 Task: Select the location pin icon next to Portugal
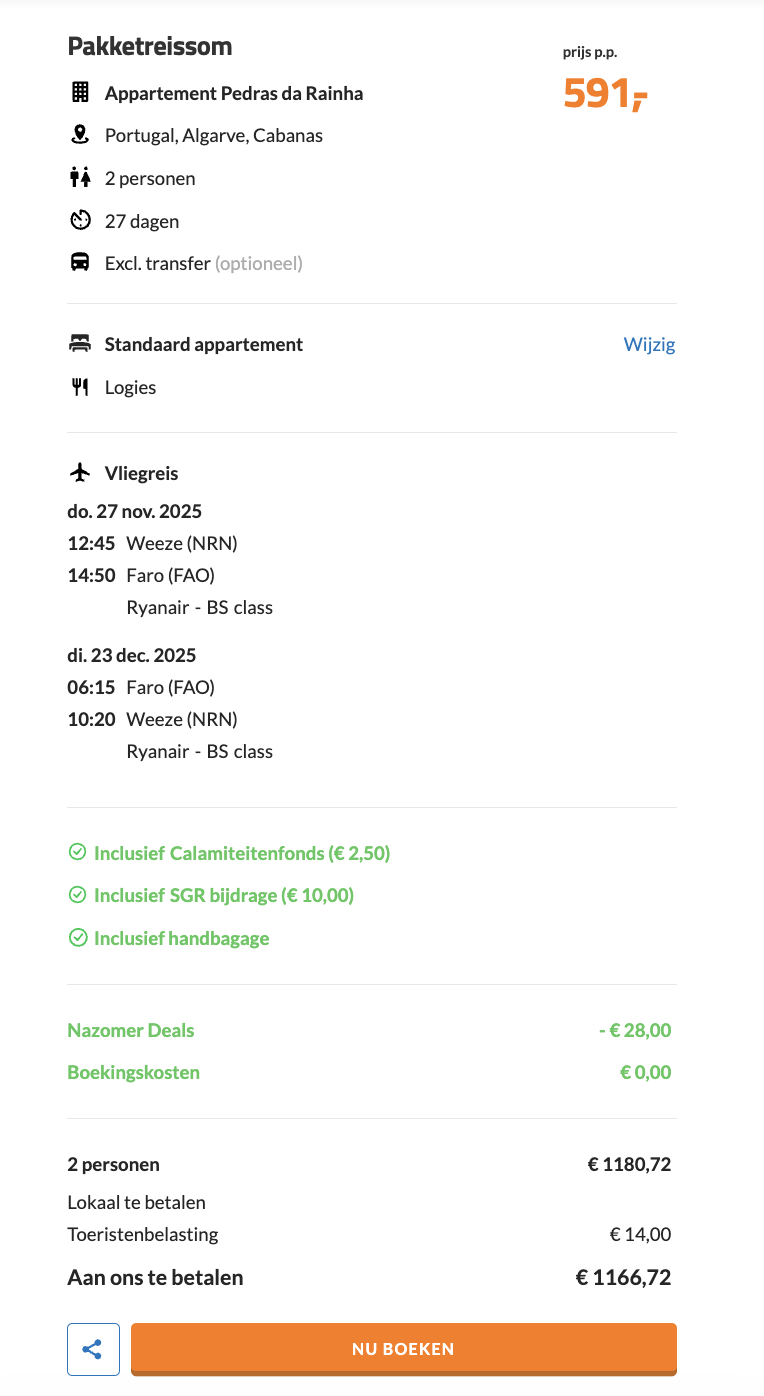(80, 134)
